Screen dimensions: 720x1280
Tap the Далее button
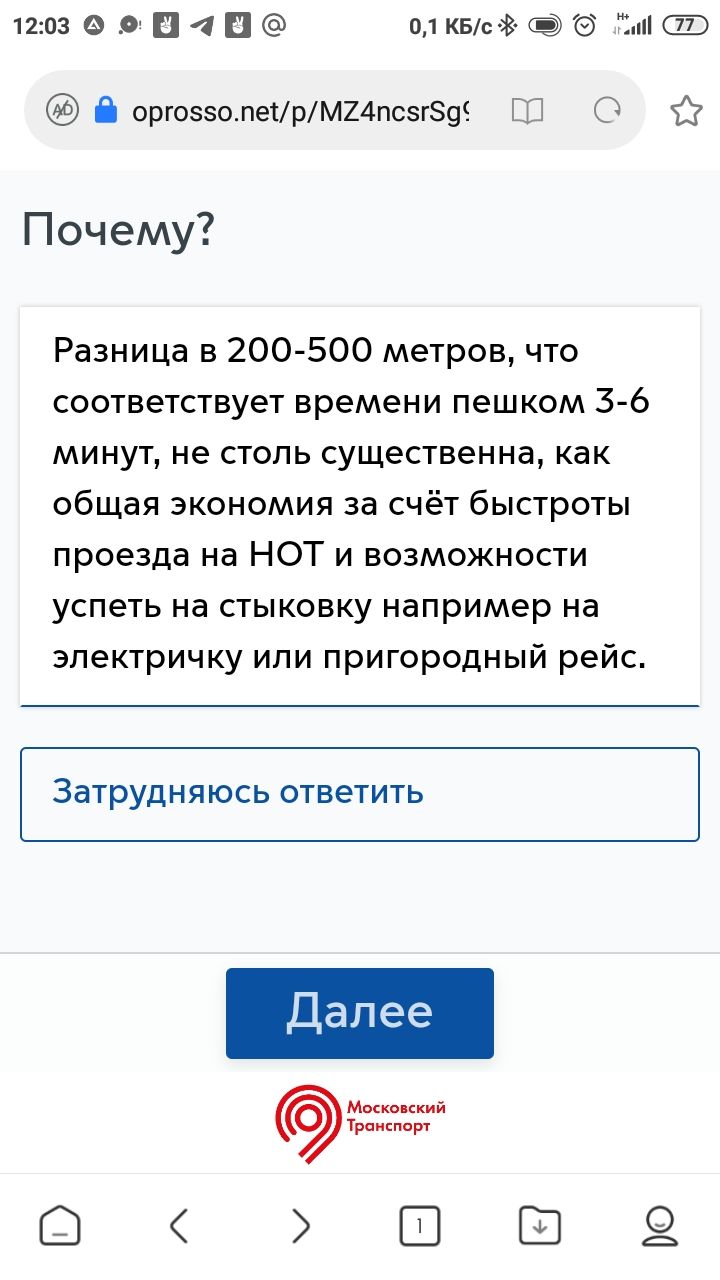(360, 1013)
